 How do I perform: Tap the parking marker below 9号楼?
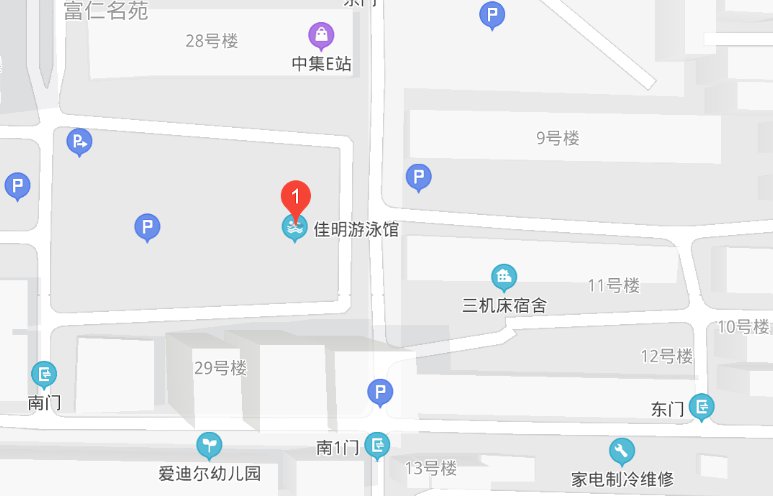419,179
